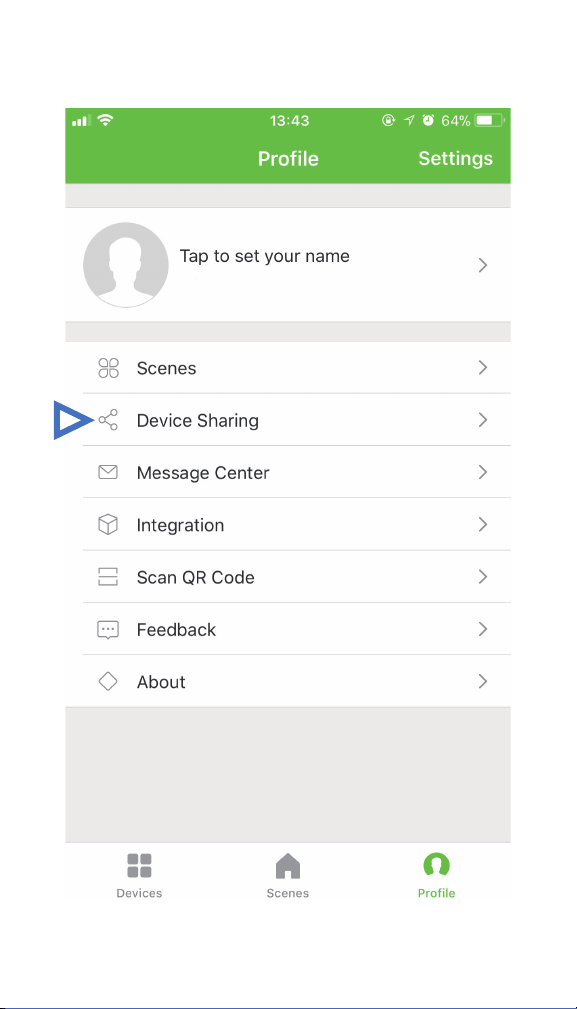The width and height of the screenshot is (577, 1009).
Task: Tap to set your name row
Action: point(288,264)
